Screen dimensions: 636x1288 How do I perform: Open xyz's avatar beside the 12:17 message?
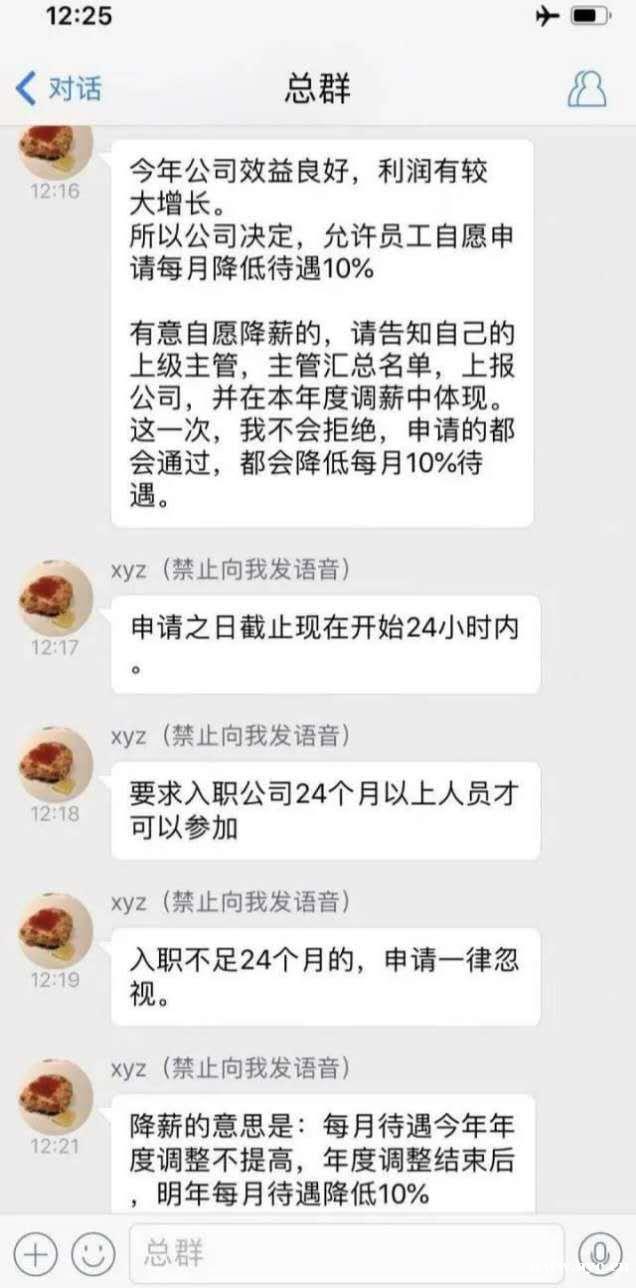click(56, 597)
